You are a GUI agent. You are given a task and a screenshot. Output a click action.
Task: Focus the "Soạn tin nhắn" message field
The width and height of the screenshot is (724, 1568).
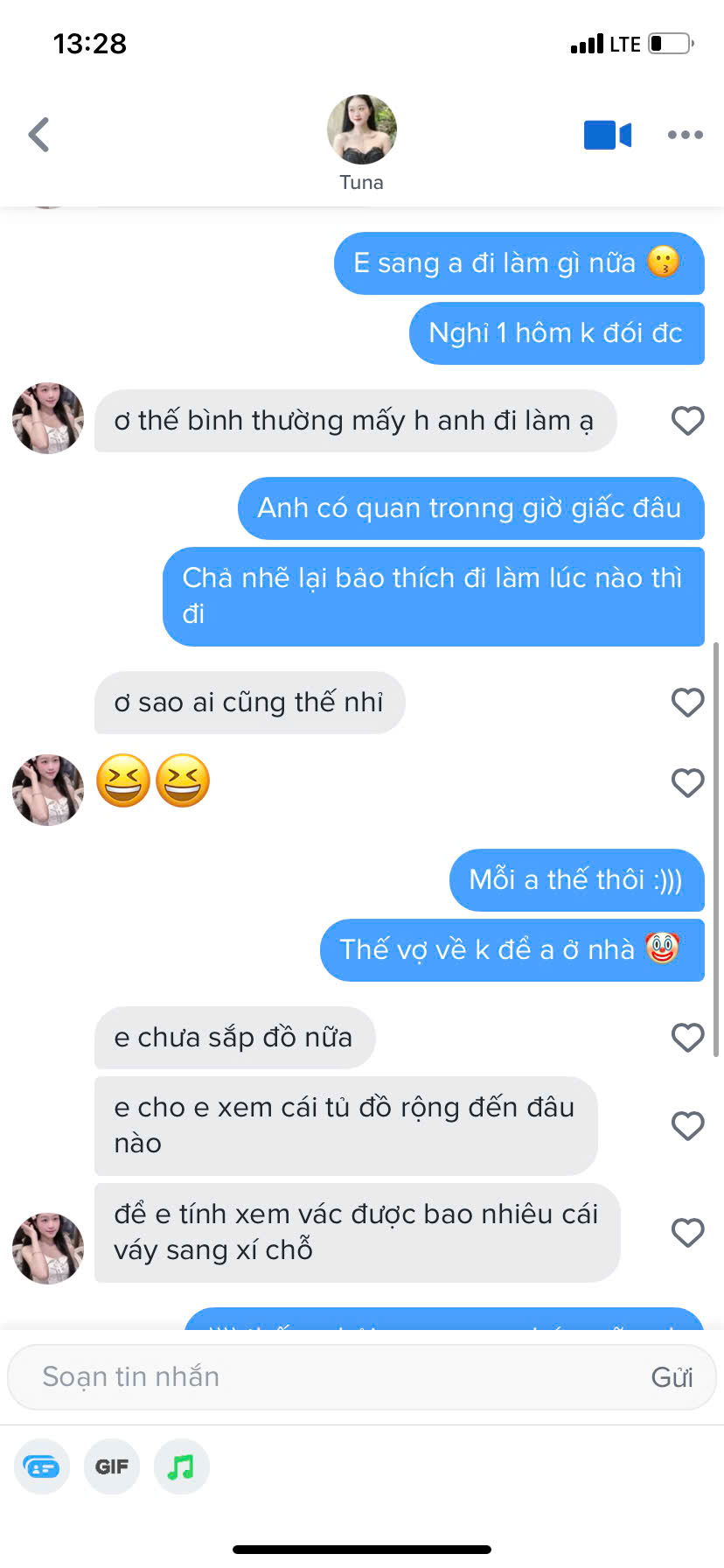pyautogui.click(x=332, y=1377)
